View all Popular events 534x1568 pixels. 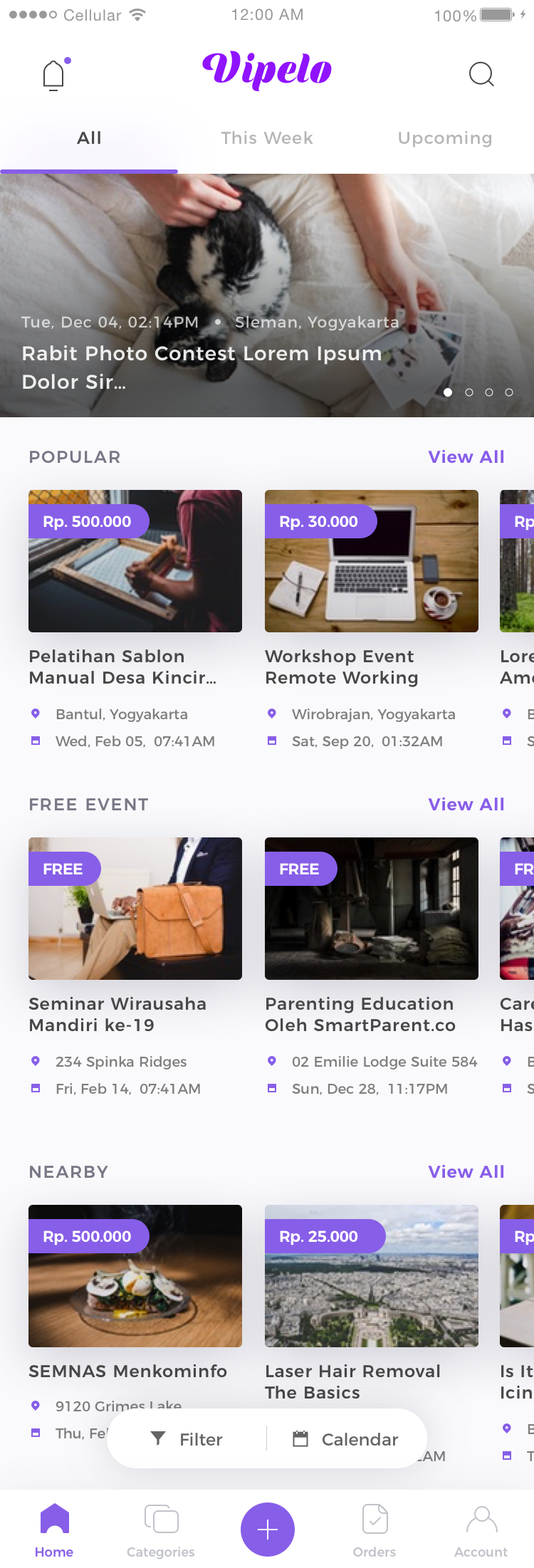pyautogui.click(x=466, y=457)
